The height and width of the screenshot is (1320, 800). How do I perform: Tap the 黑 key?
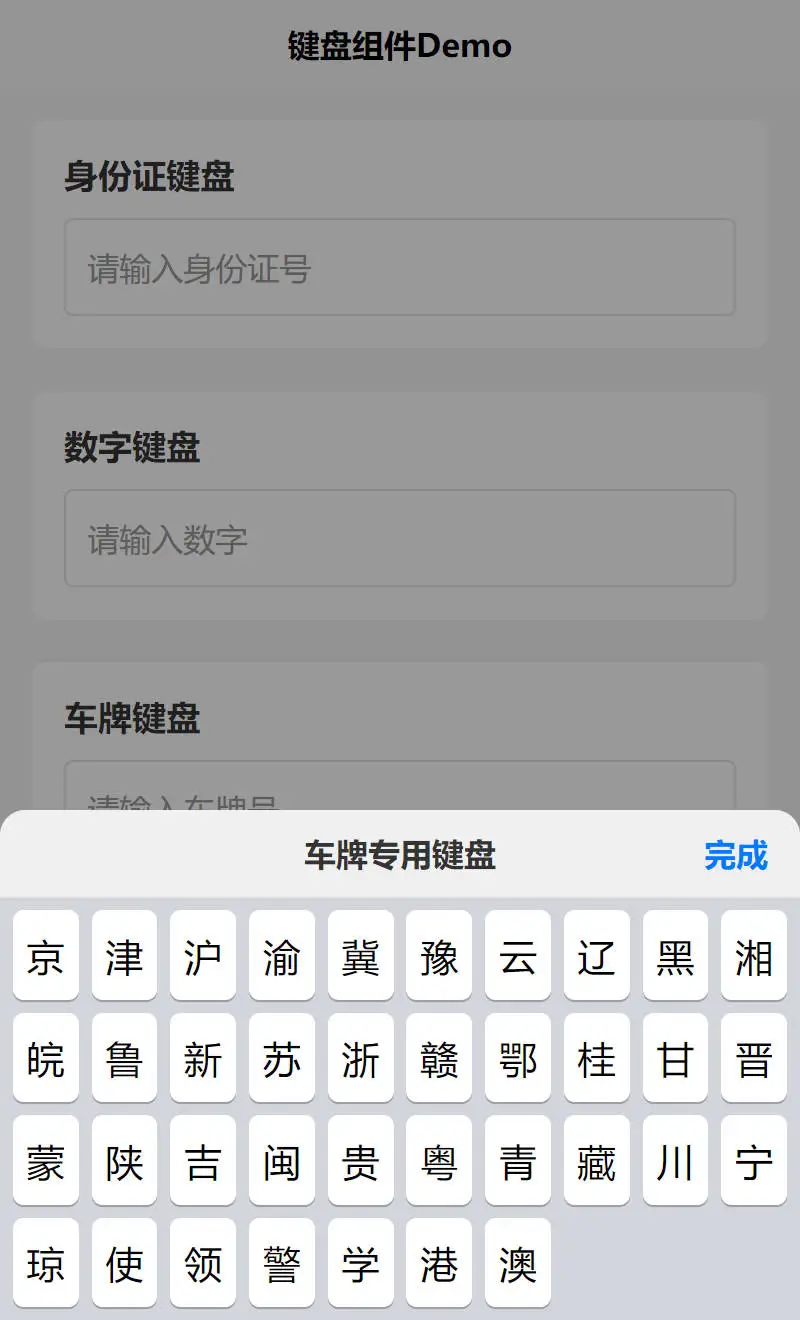pos(675,956)
